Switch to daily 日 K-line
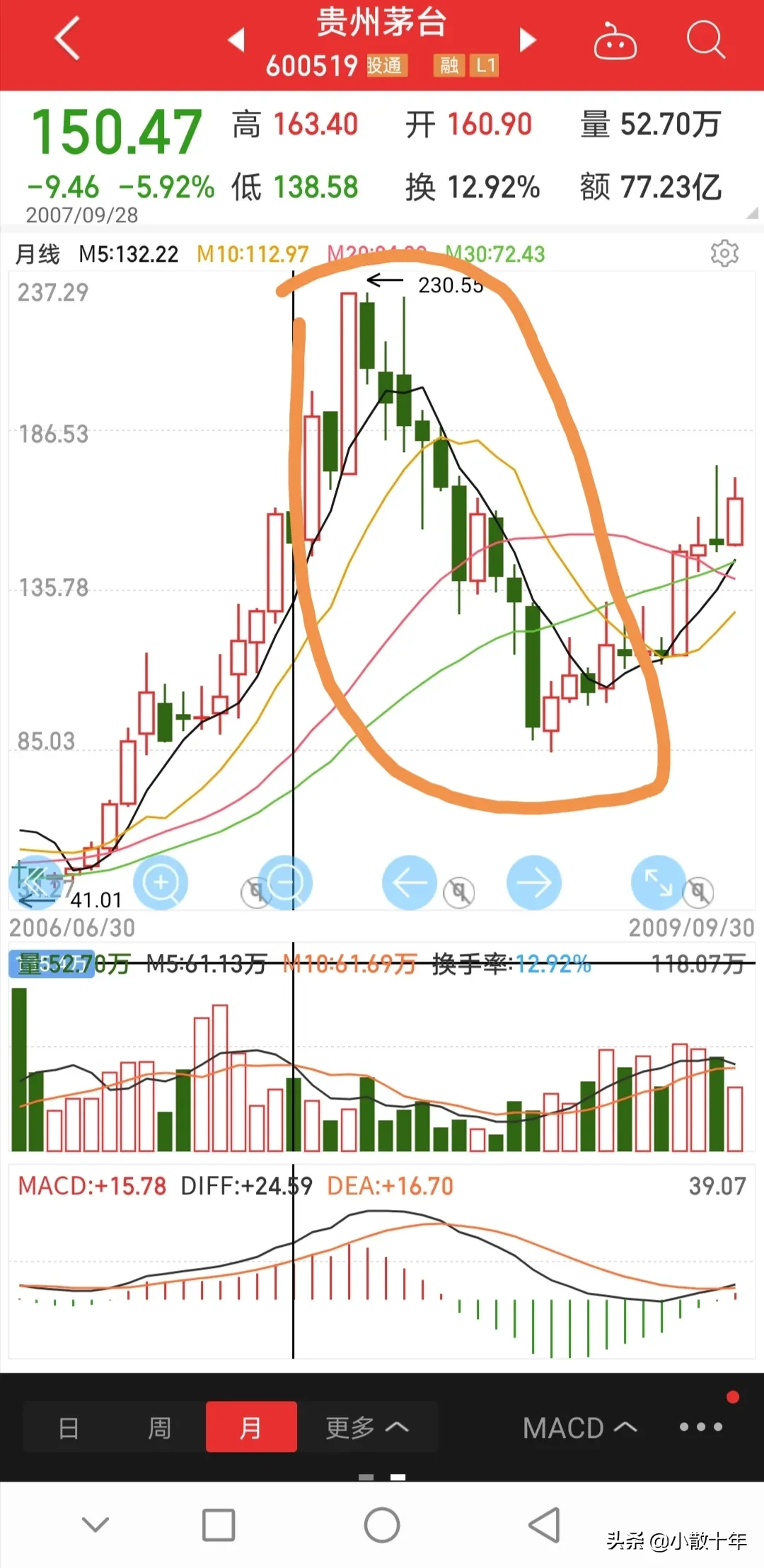The image size is (764, 1568). 69,1428
